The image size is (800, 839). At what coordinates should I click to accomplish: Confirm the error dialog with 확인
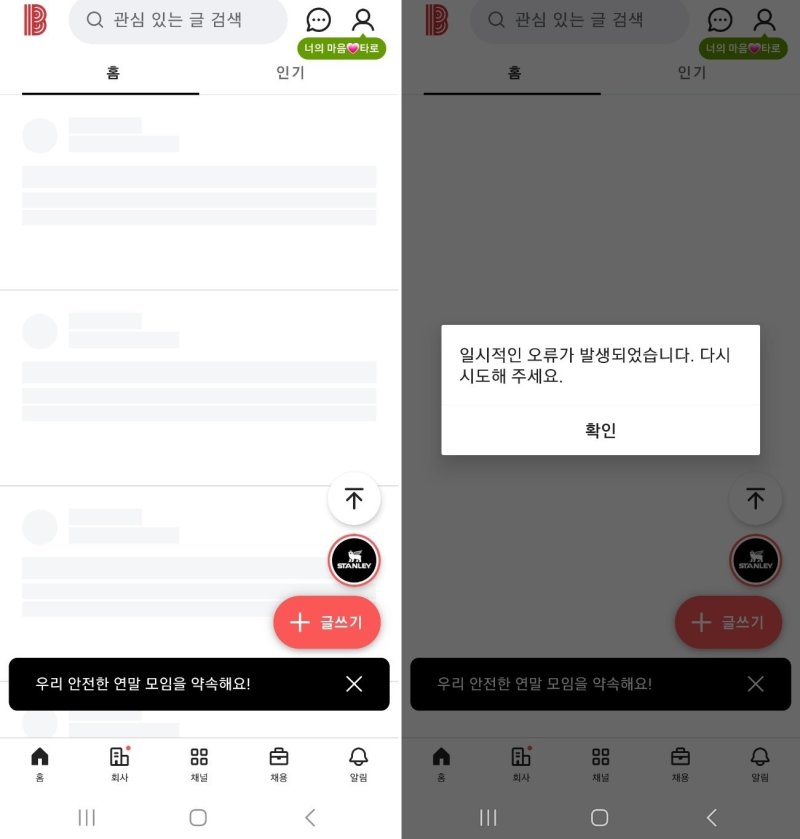coord(600,430)
